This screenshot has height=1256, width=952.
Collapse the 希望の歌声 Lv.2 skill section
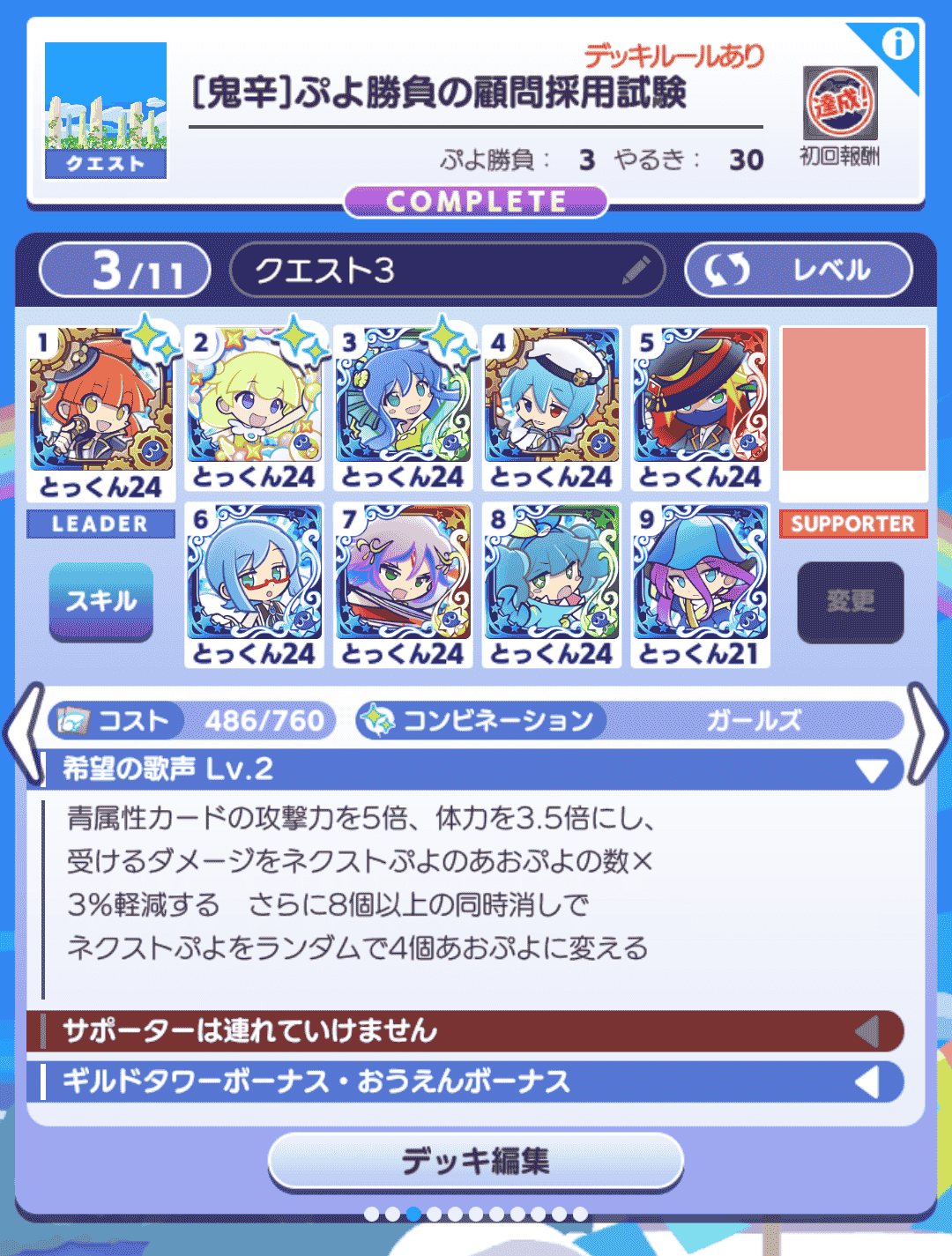[871, 771]
